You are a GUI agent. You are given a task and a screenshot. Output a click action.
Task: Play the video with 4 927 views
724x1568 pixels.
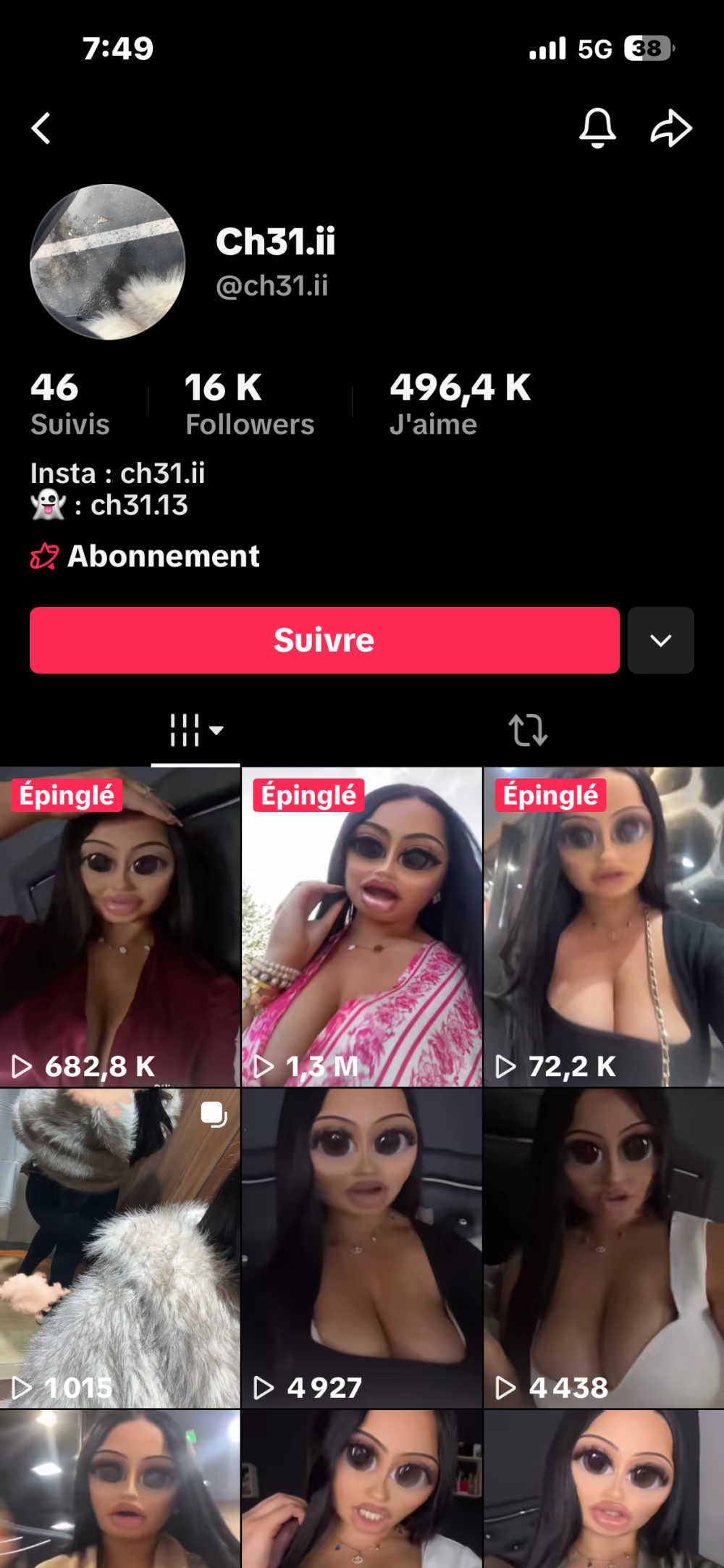362,1249
